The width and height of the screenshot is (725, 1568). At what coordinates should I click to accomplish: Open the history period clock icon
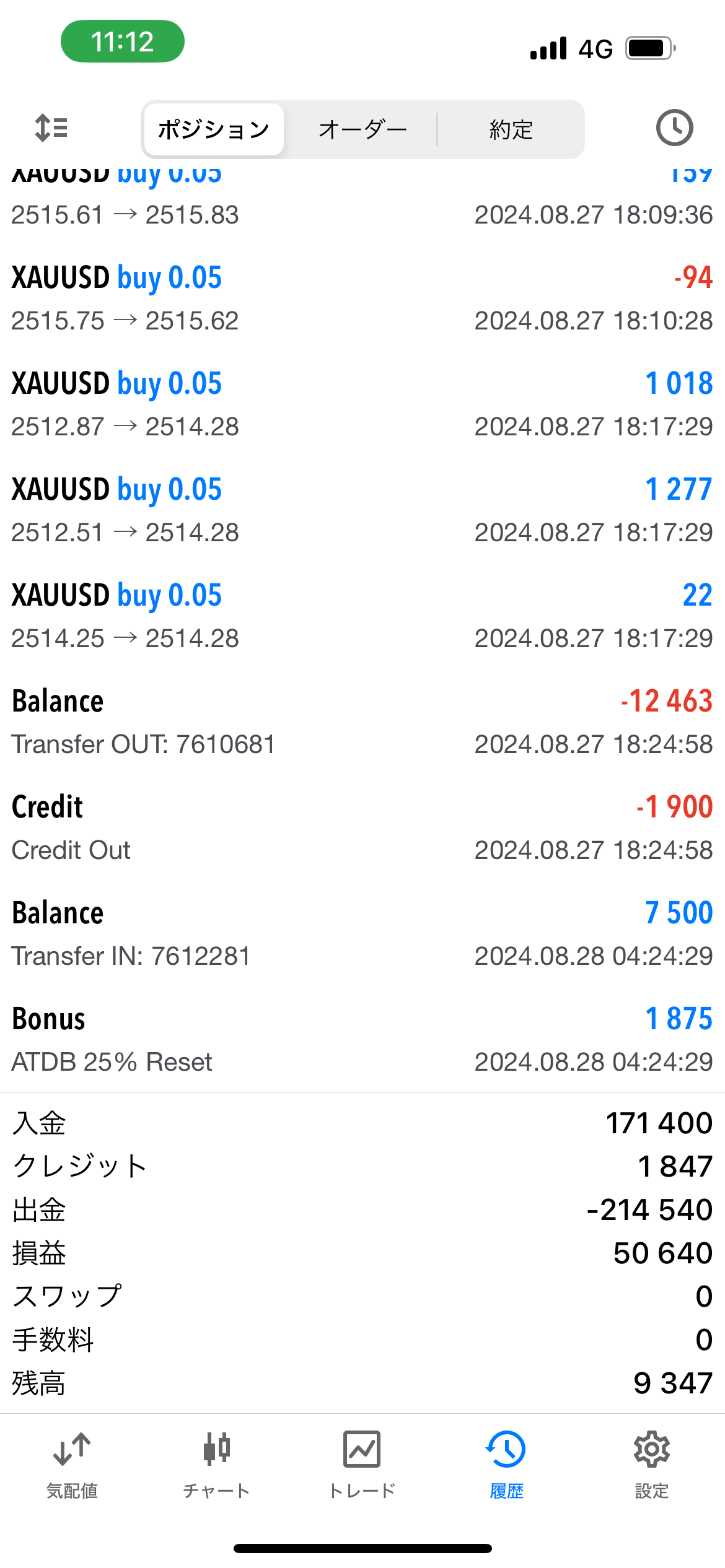tap(674, 128)
